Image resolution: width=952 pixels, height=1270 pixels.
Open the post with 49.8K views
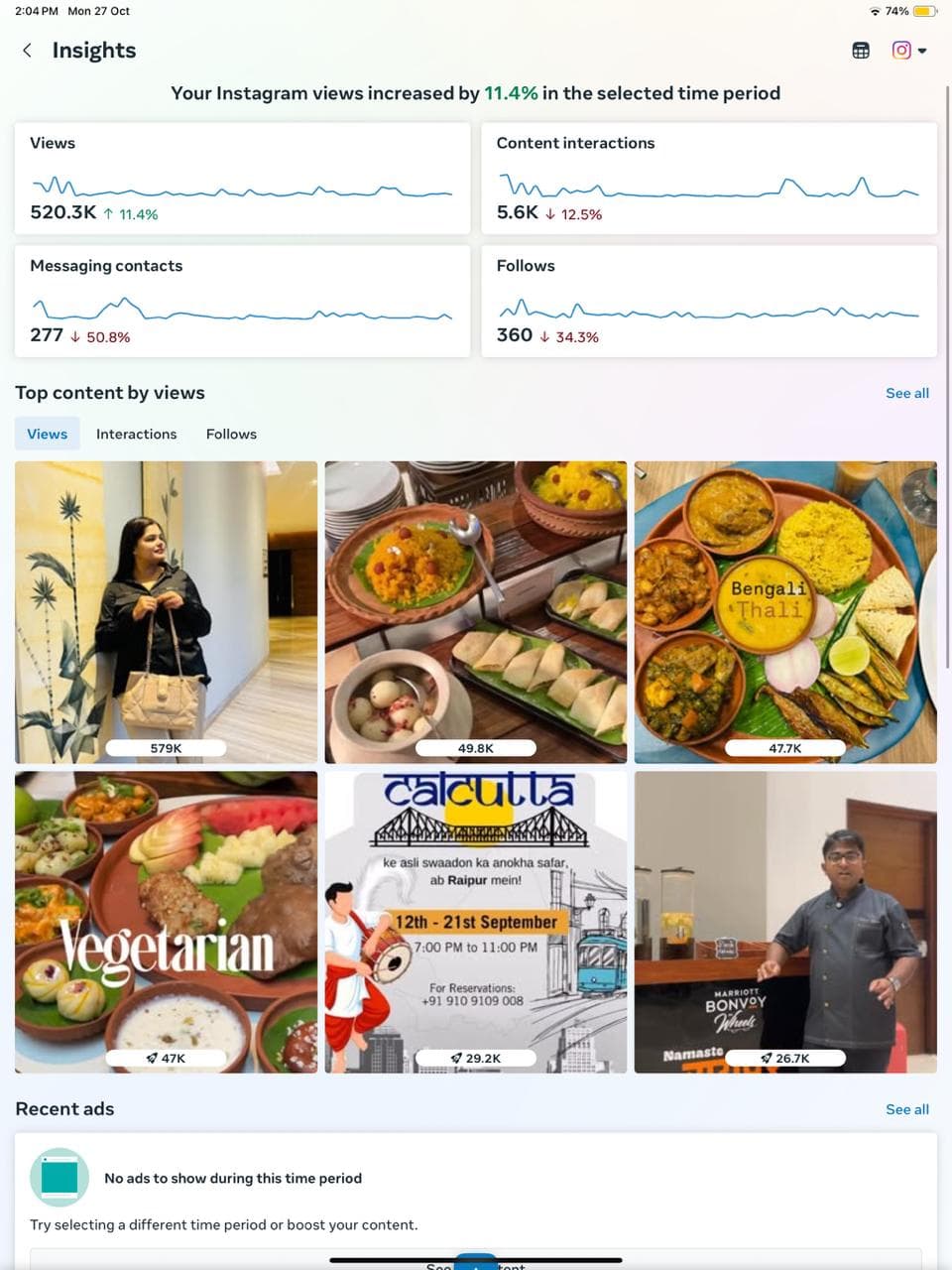tap(476, 610)
